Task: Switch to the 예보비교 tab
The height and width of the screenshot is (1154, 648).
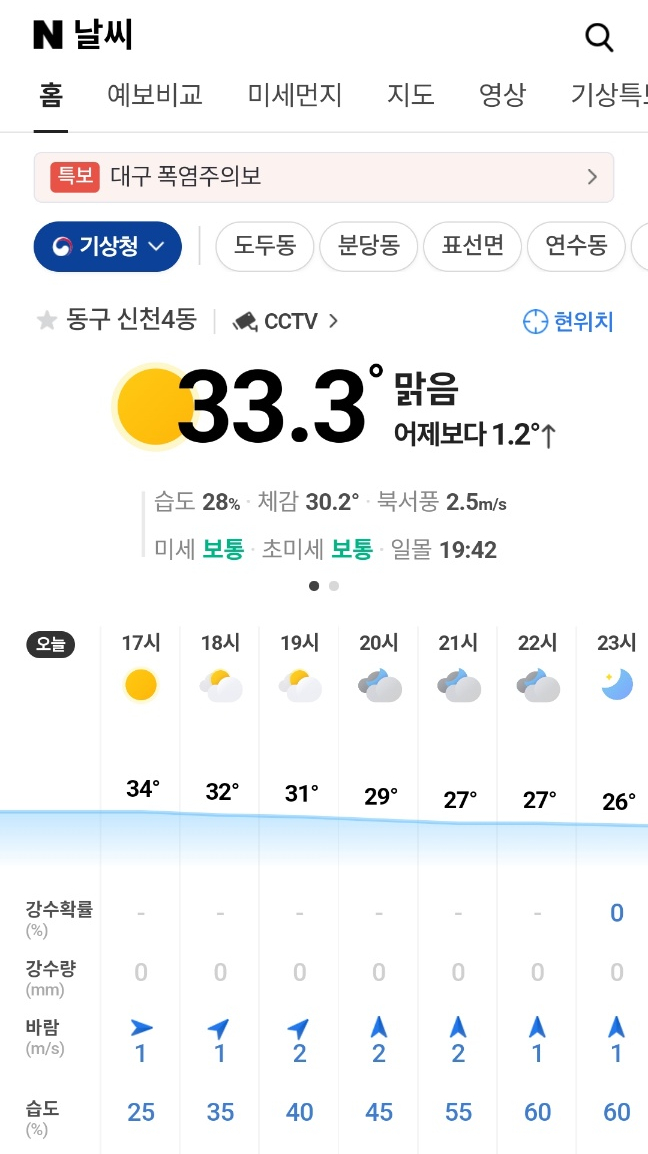Action: (155, 95)
